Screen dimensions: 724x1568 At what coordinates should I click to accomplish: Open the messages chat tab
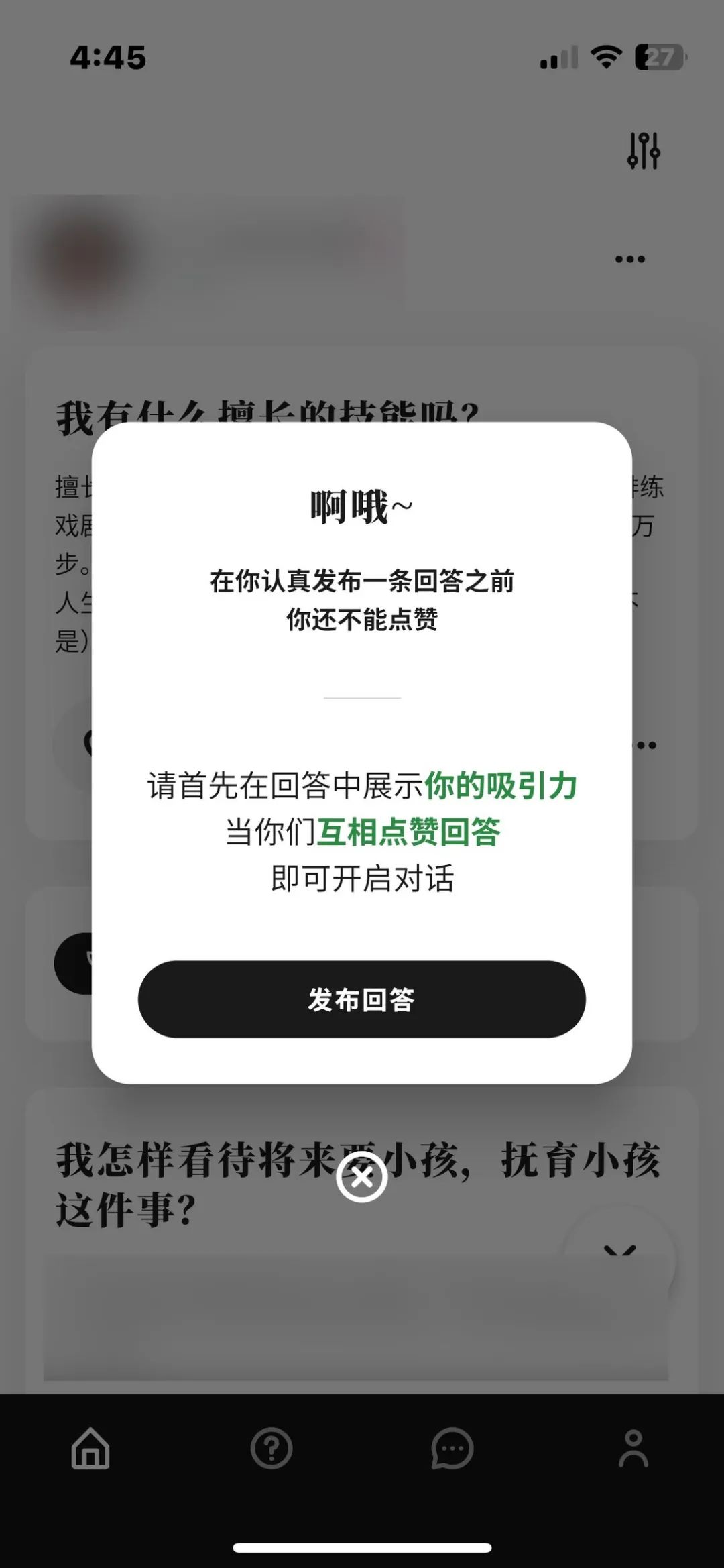pyautogui.click(x=452, y=1448)
